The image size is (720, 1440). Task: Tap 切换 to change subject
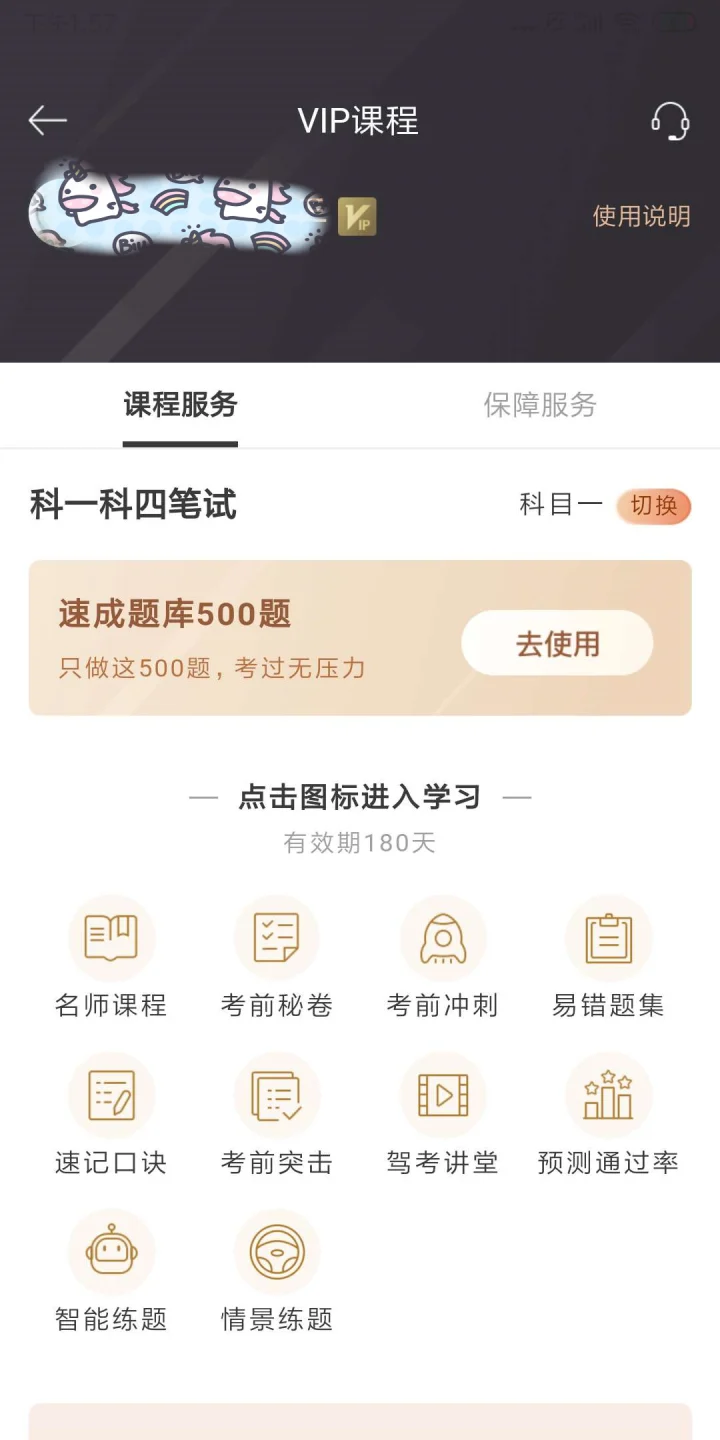654,505
